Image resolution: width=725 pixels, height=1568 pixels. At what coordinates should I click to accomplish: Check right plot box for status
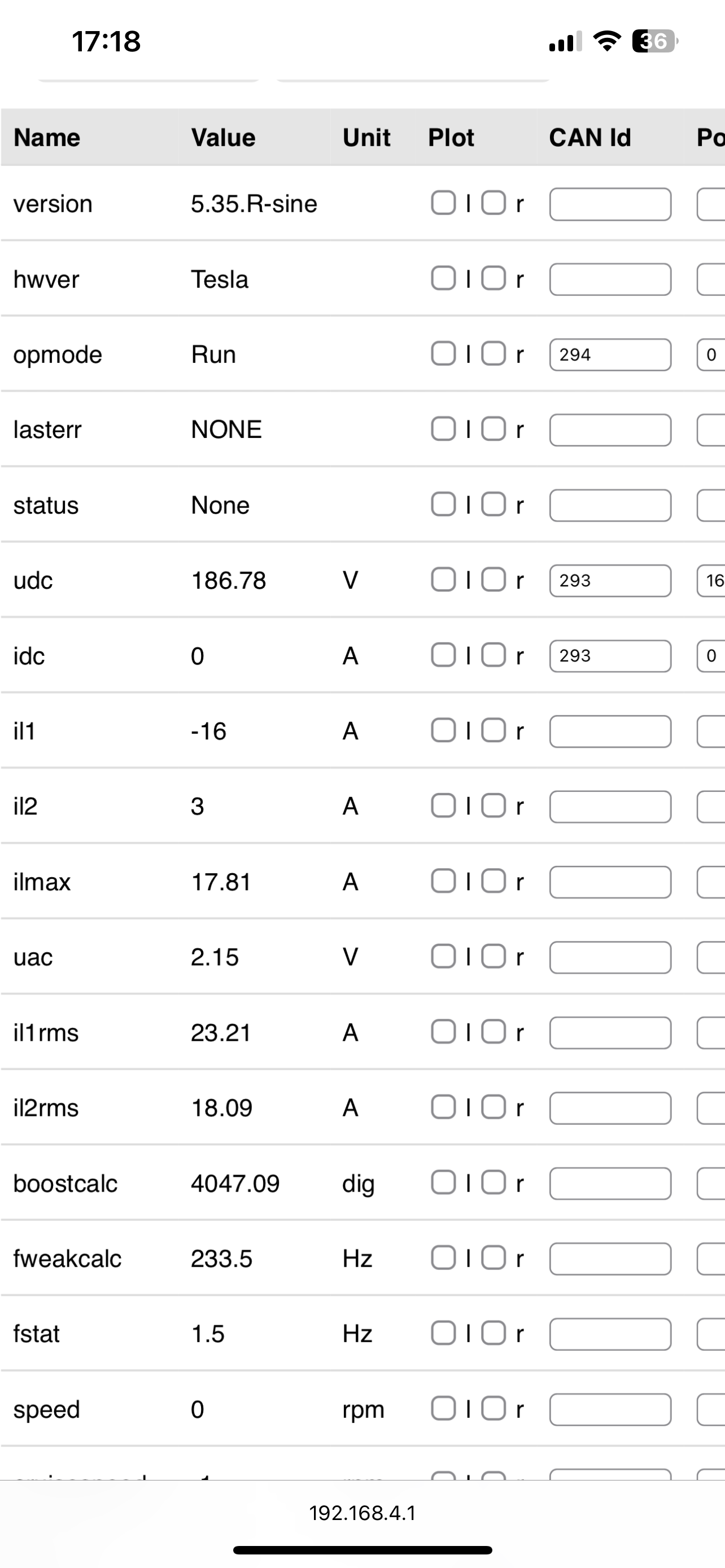pos(493,505)
